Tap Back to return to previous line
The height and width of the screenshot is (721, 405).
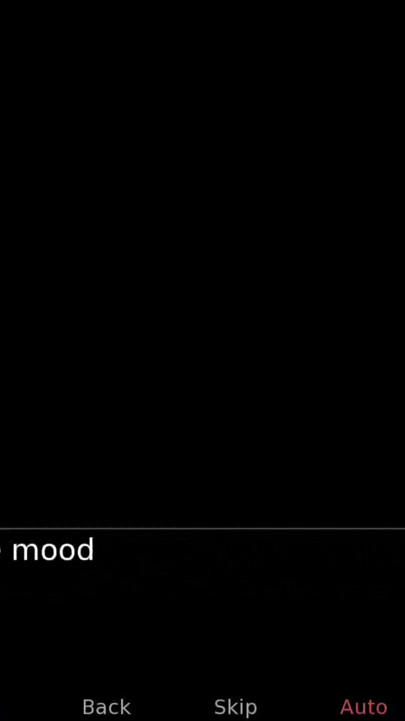(x=106, y=707)
